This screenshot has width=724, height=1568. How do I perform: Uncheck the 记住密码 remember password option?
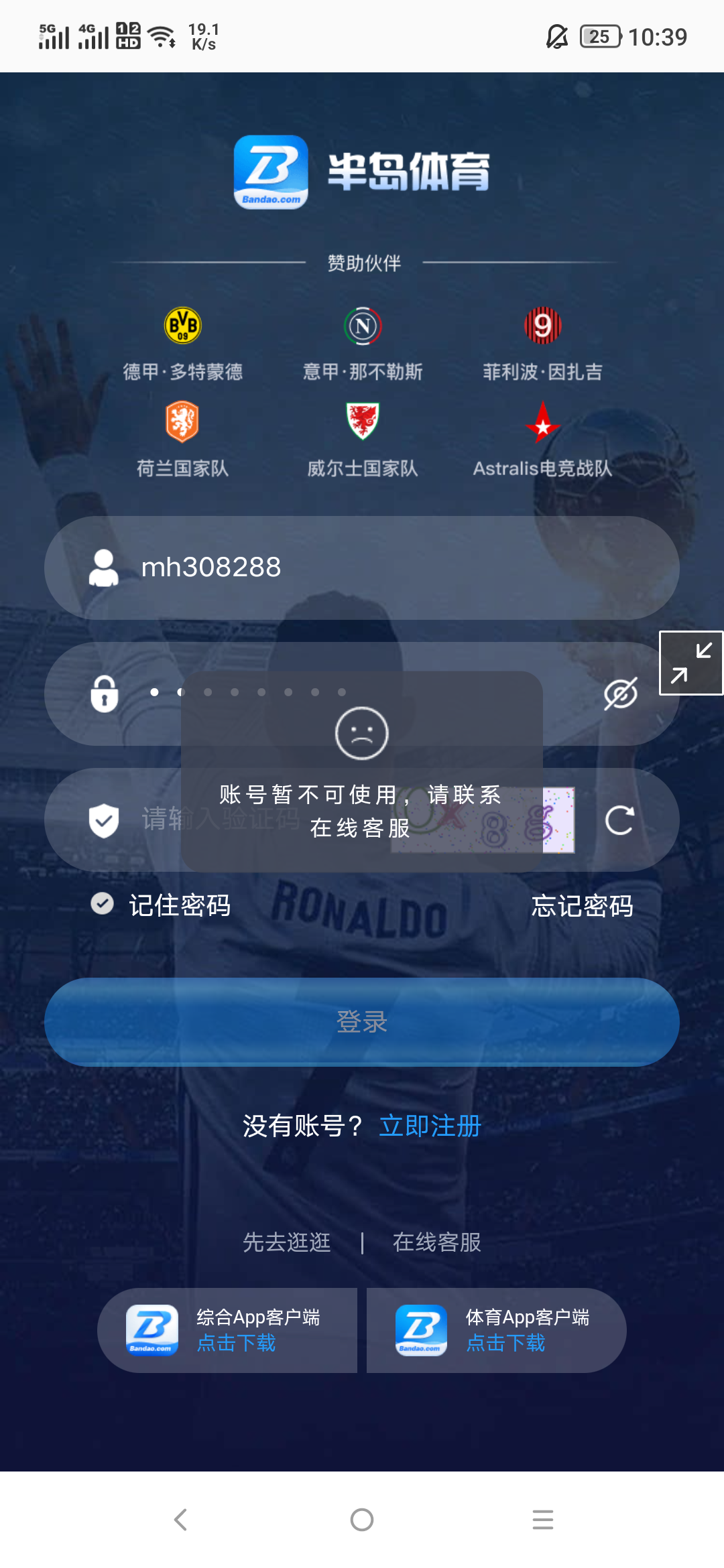click(x=101, y=905)
